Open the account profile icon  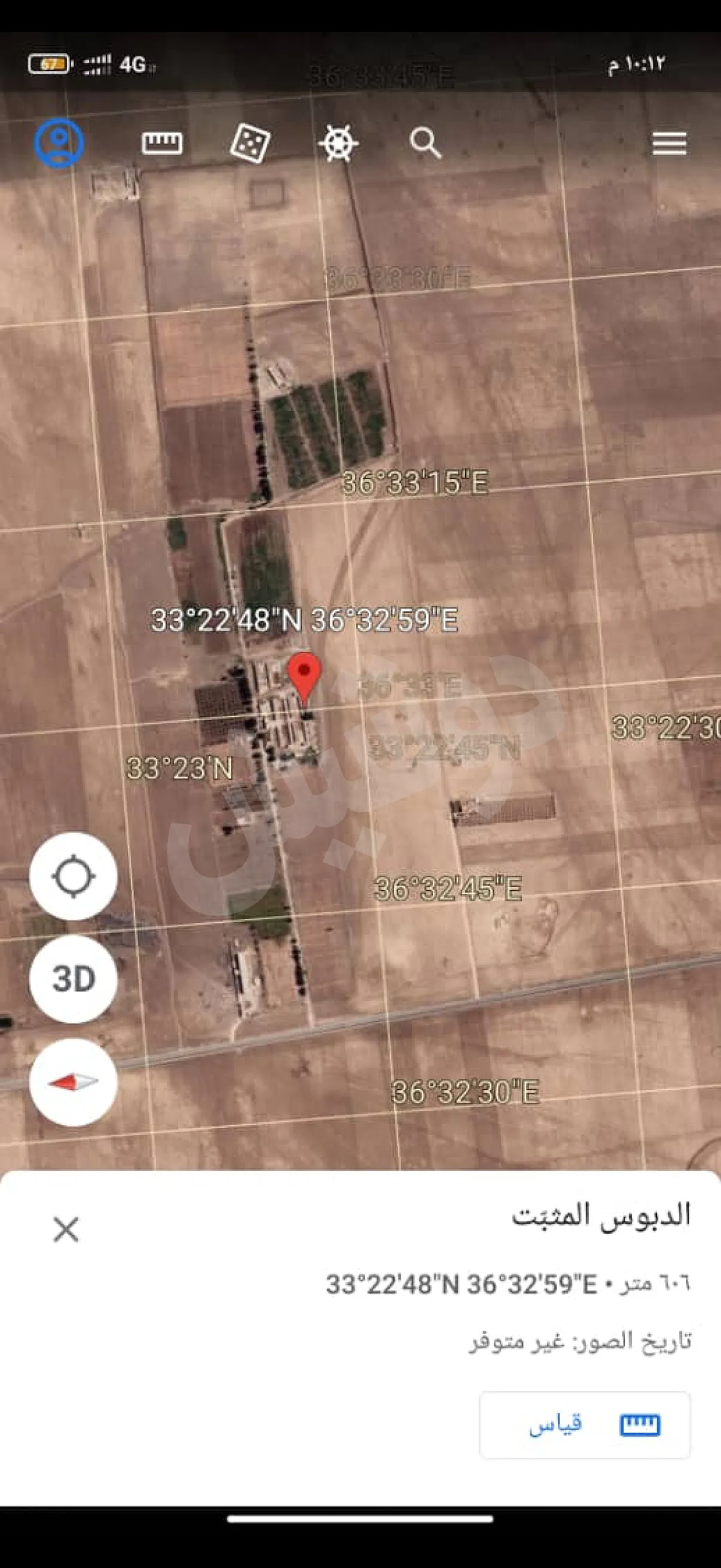click(x=59, y=143)
